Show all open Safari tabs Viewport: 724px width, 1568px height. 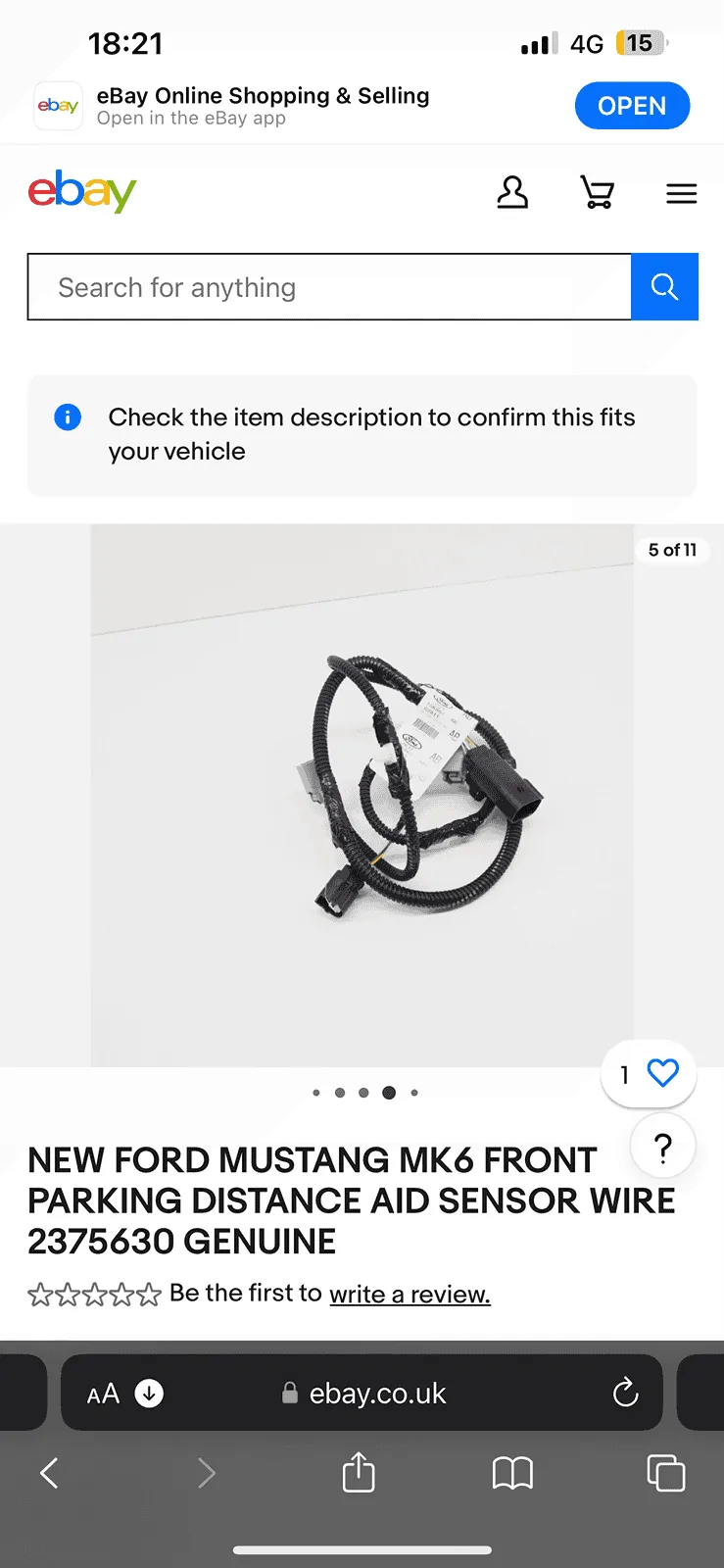coord(666,1473)
